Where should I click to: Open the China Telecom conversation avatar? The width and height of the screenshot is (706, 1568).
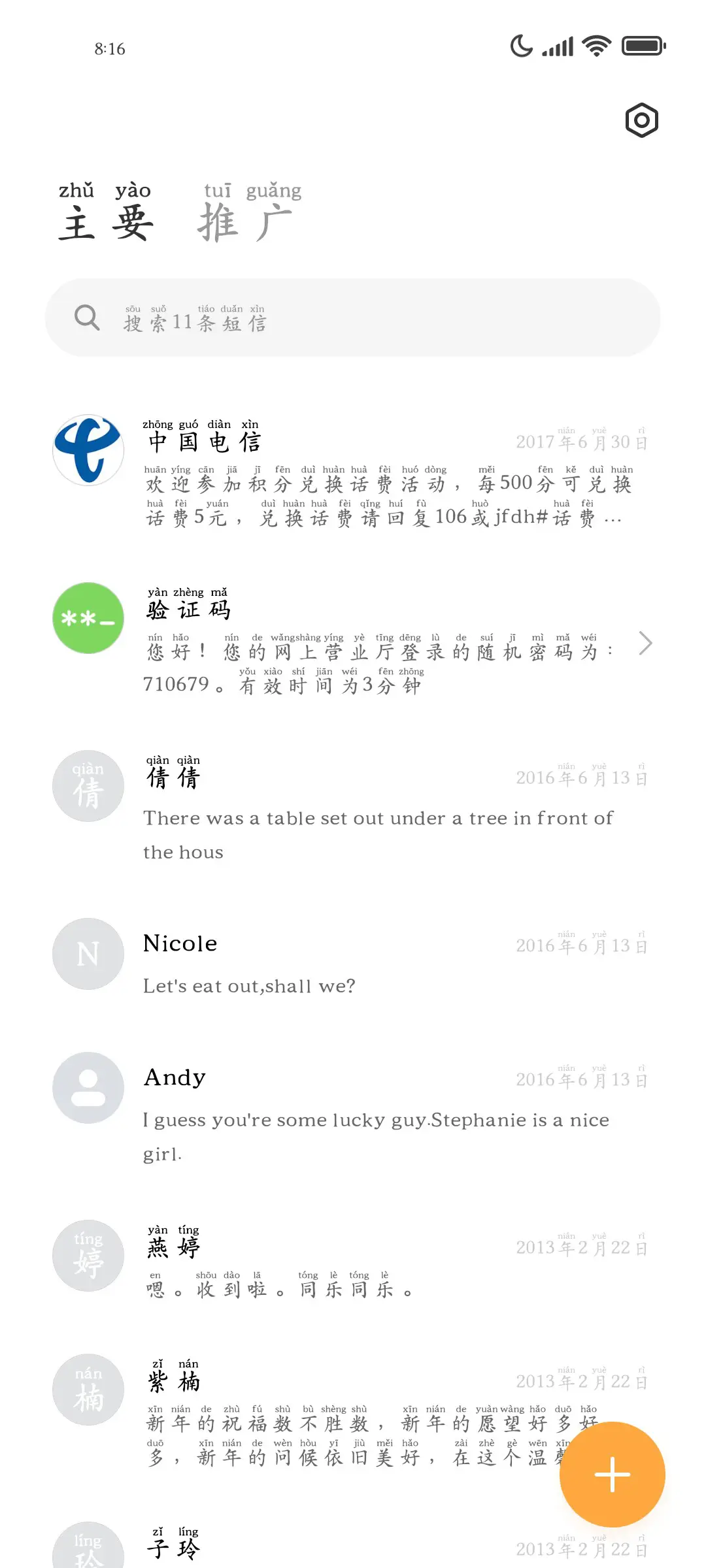88,451
